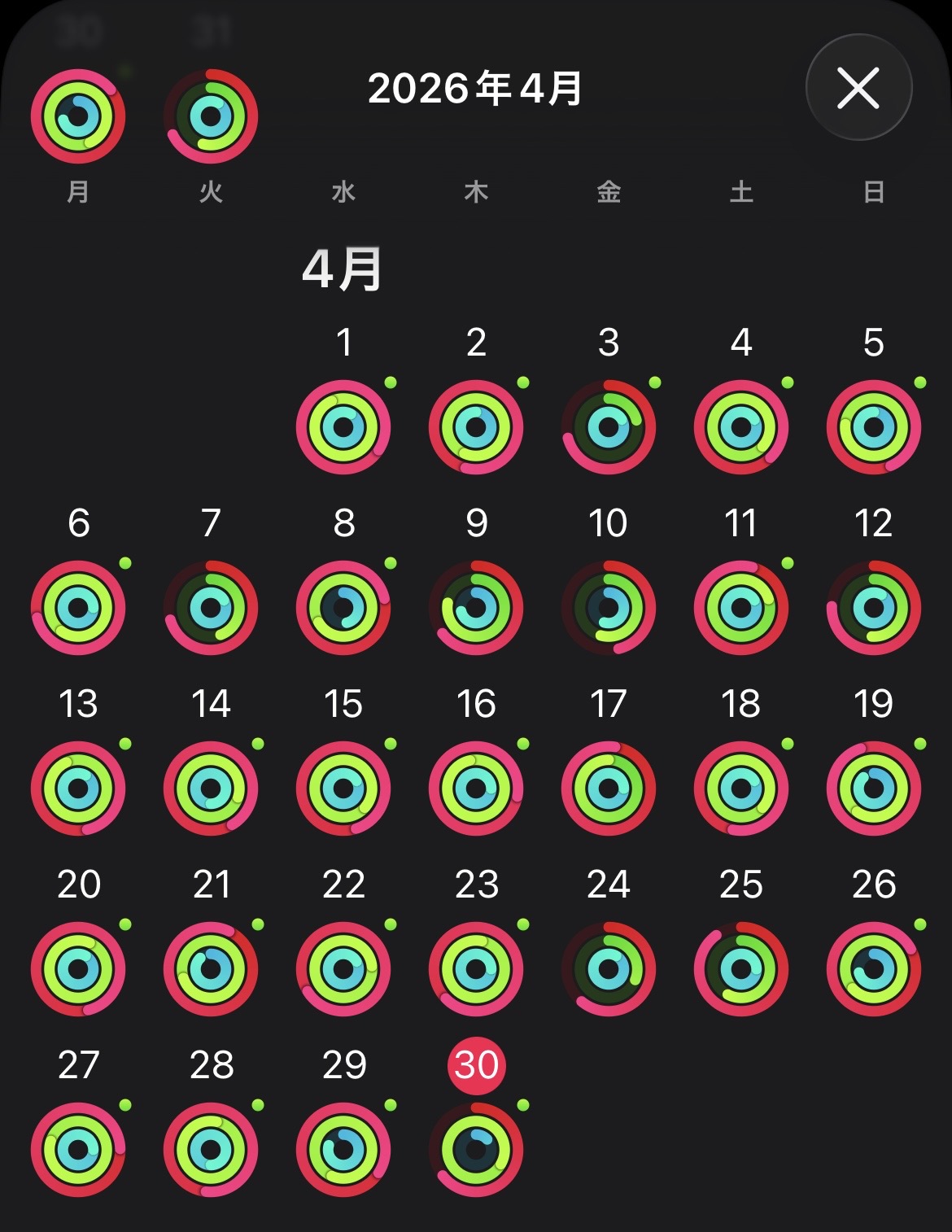Open April 22 activity rings
The height and width of the screenshot is (1232, 952).
(343, 968)
